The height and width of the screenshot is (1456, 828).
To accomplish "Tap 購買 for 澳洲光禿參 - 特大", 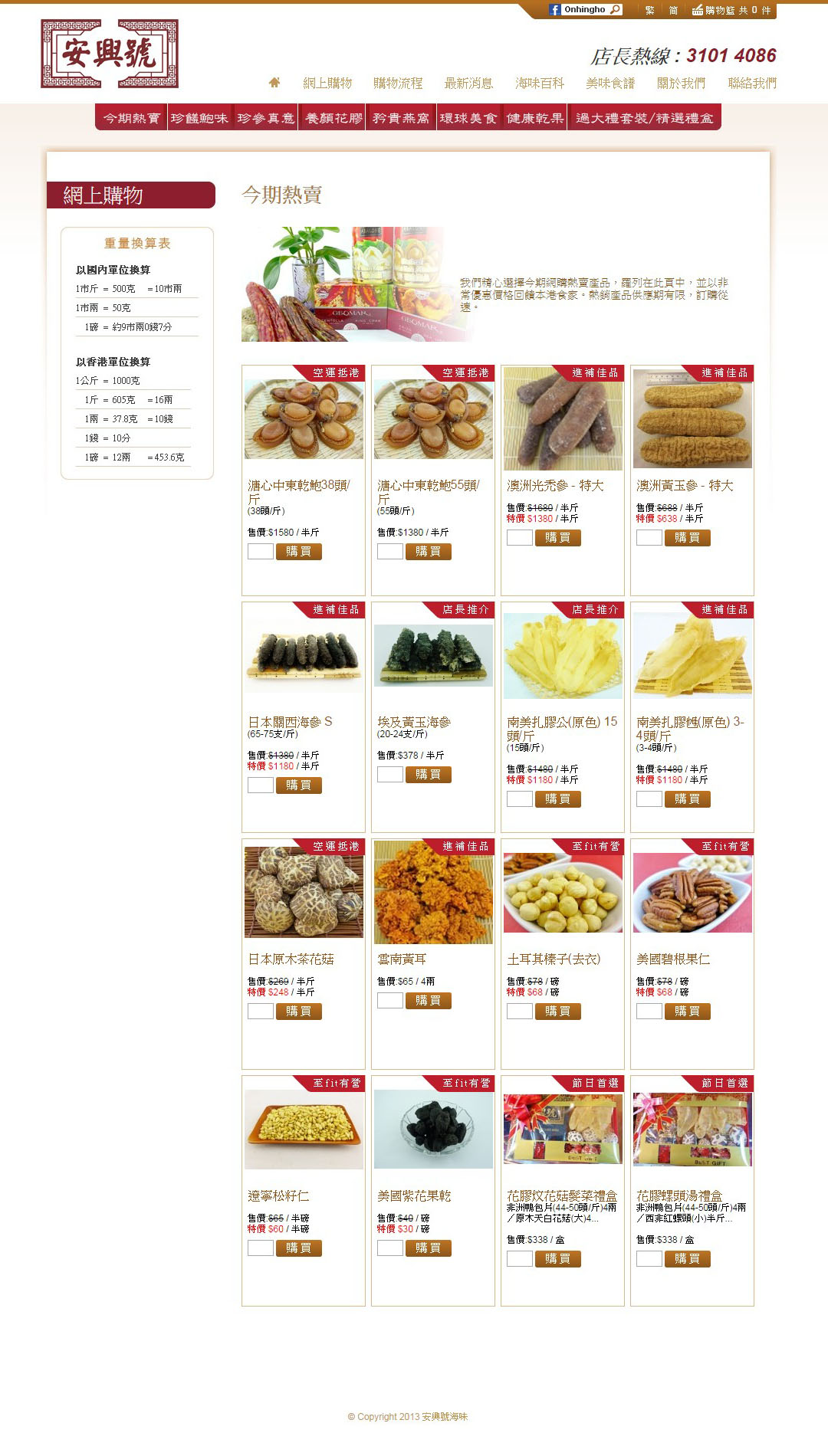I will click(557, 538).
